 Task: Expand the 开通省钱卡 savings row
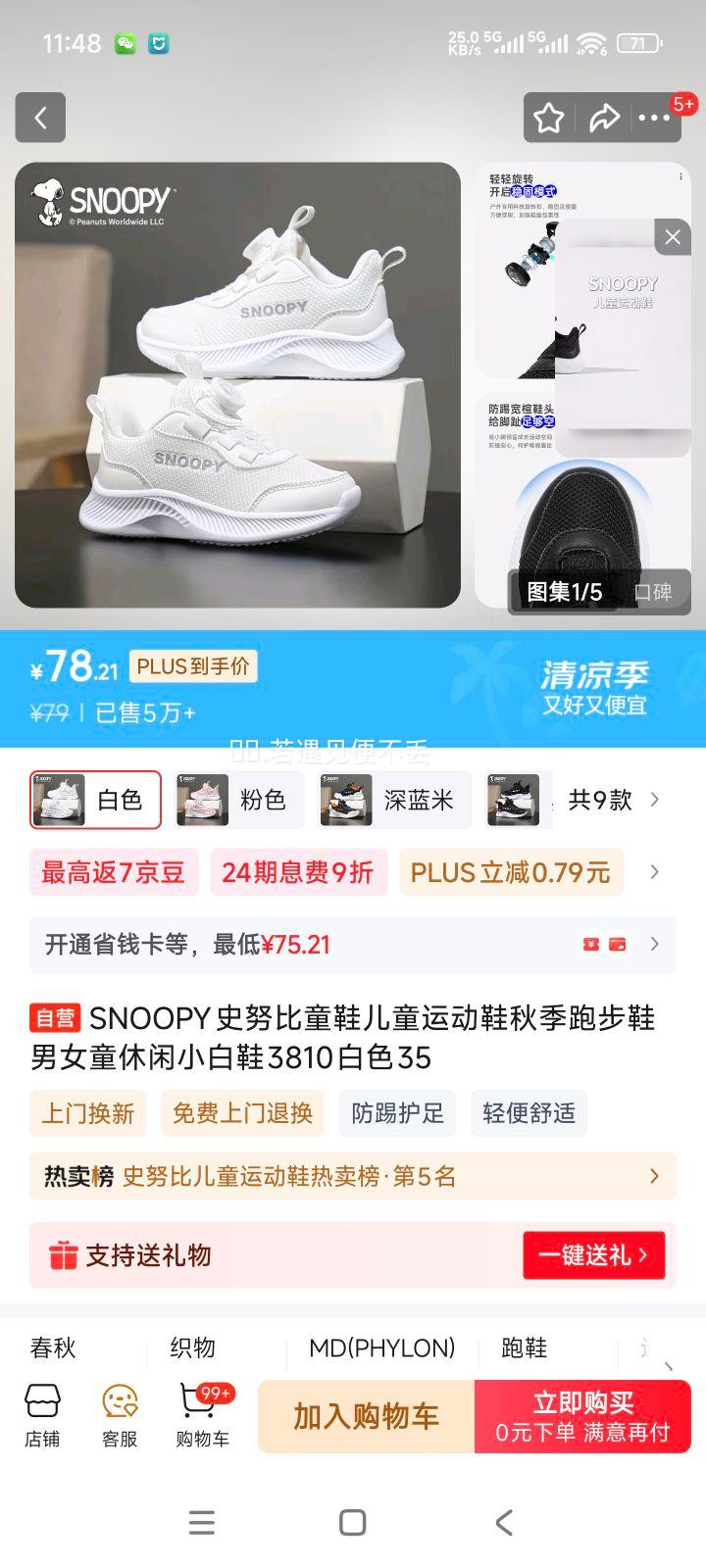tap(654, 944)
